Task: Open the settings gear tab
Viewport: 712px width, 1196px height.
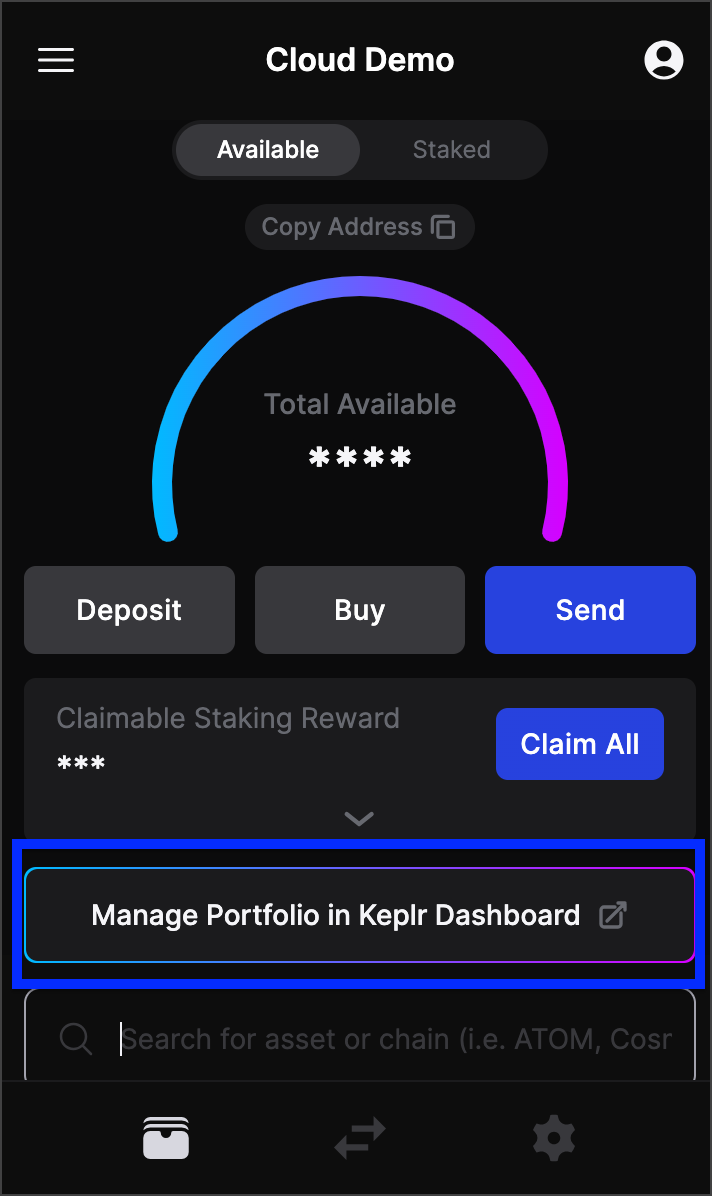Action: [x=554, y=1138]
